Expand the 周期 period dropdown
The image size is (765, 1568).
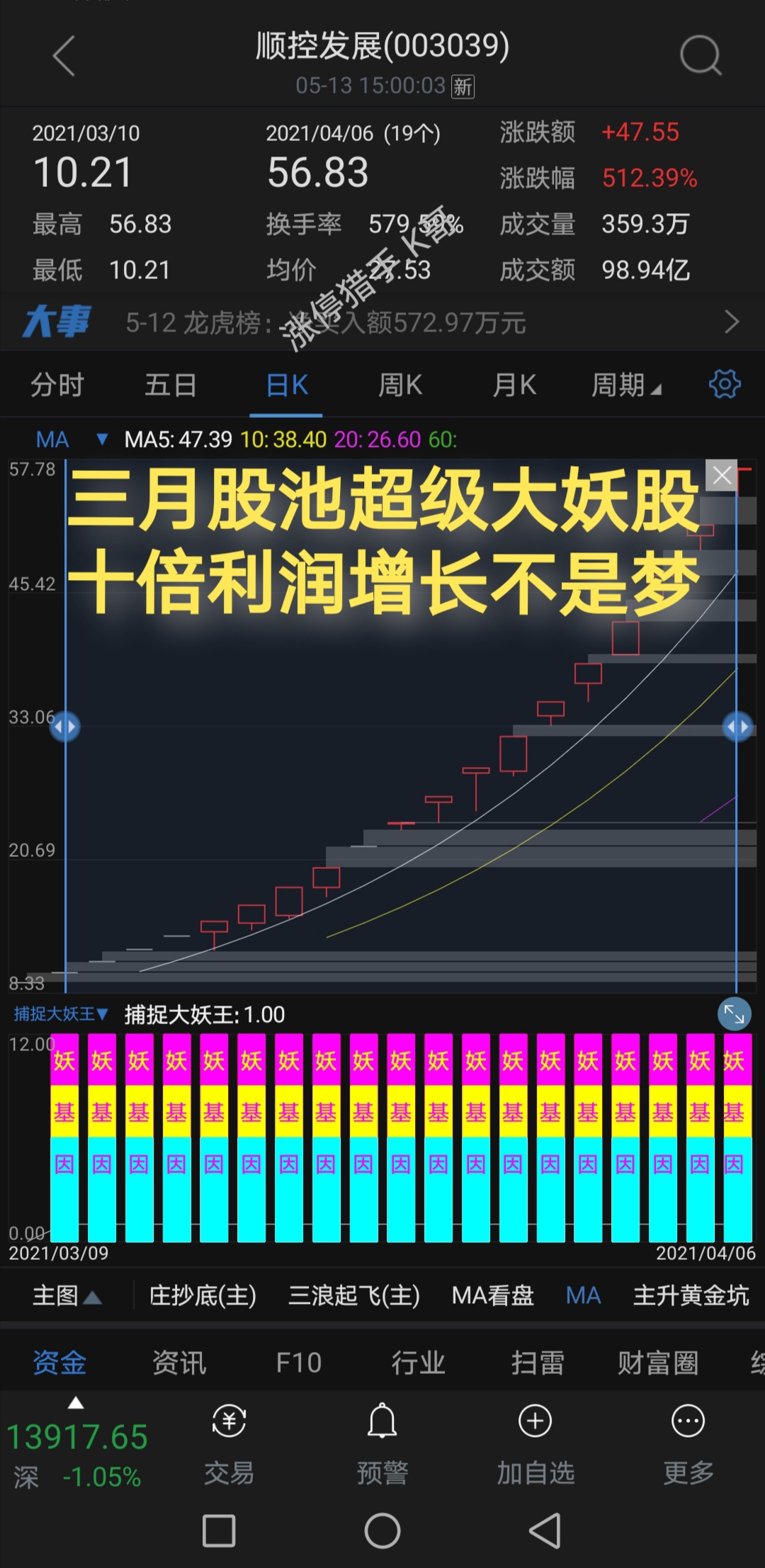pos(626,385)
